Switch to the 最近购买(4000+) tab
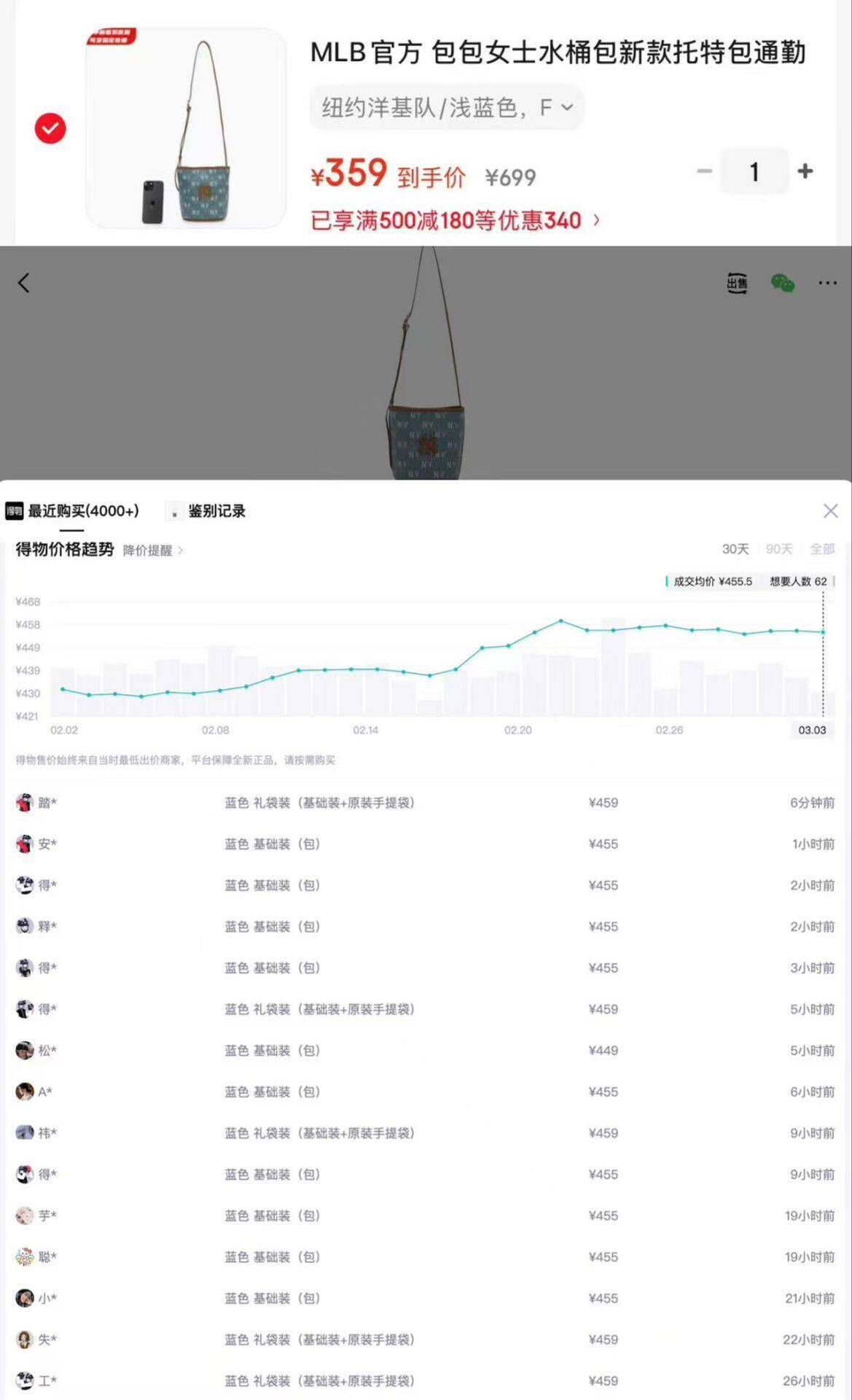 82,511
